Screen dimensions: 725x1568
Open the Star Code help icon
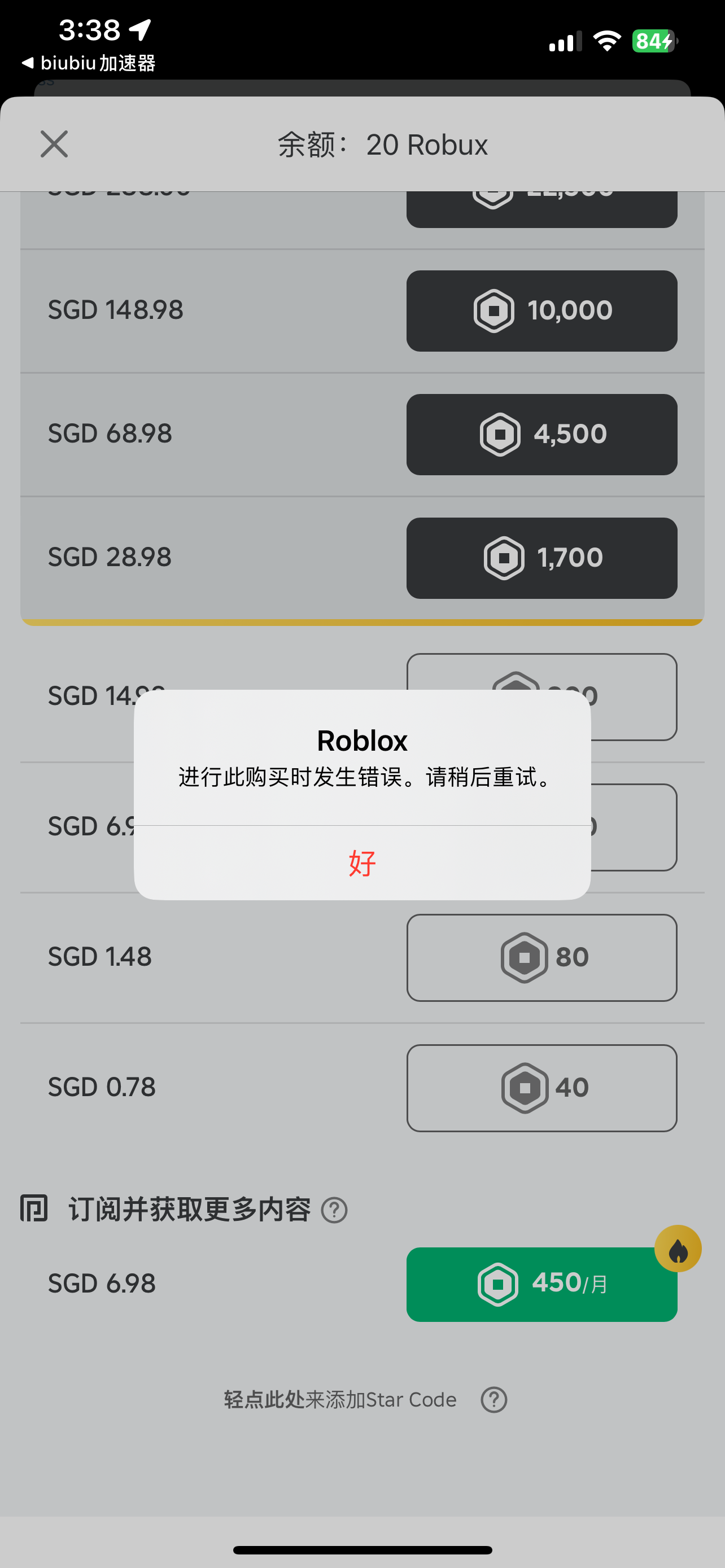click(493, 1399)
